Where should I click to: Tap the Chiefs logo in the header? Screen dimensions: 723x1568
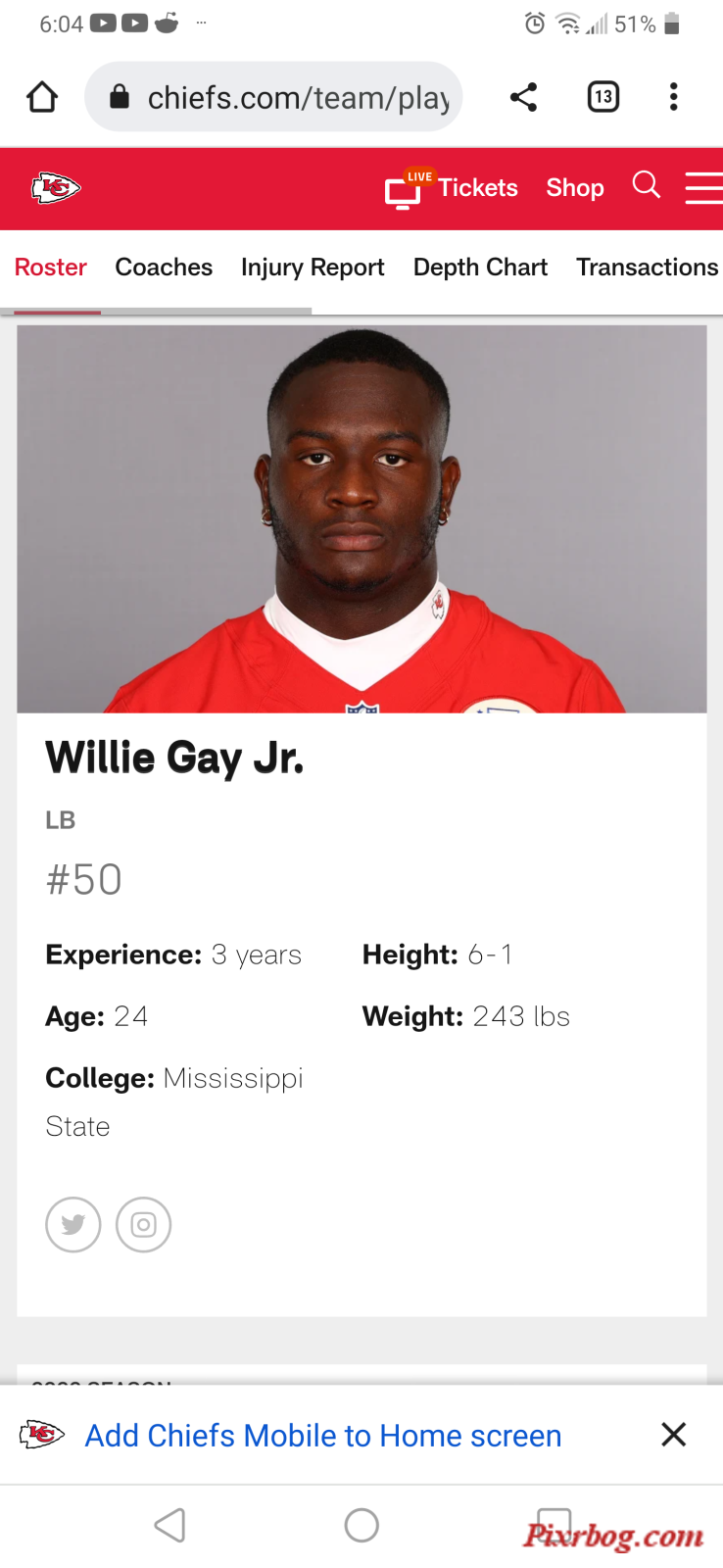point(55,188)
